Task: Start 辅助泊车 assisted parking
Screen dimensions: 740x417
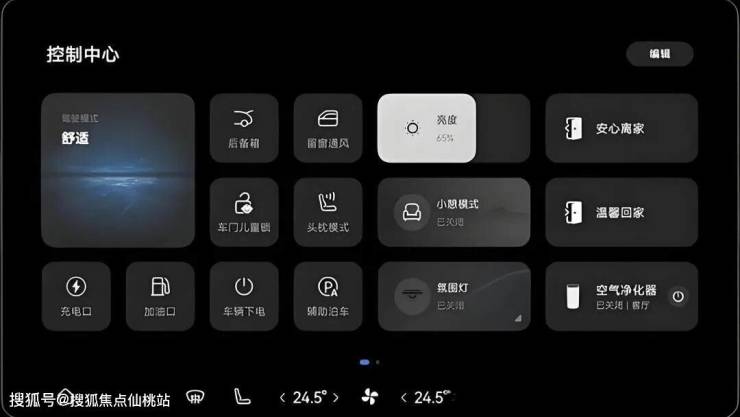Action: click(x=328, y=296)
